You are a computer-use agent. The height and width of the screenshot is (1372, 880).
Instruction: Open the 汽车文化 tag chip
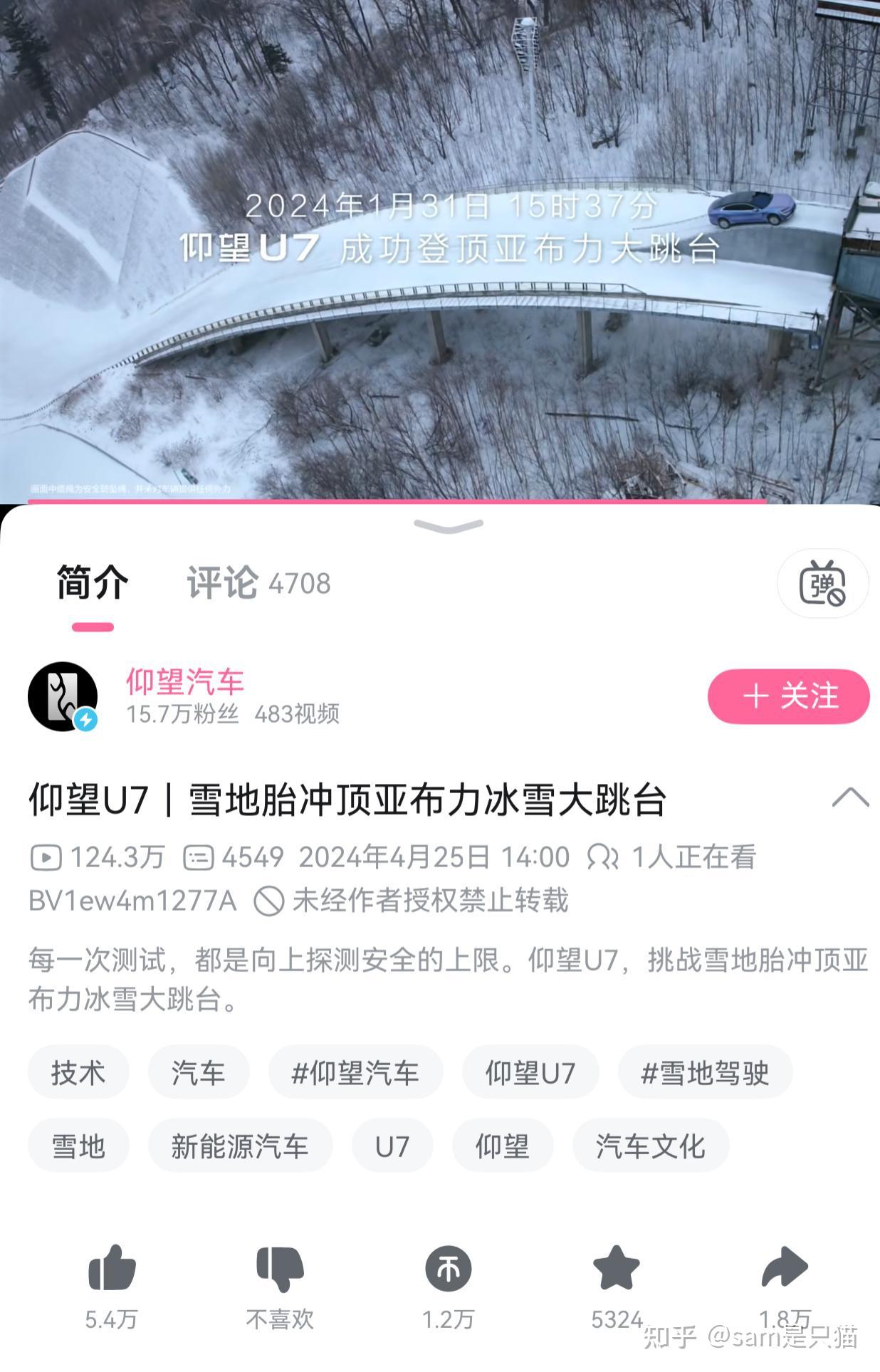point(650,1146)
